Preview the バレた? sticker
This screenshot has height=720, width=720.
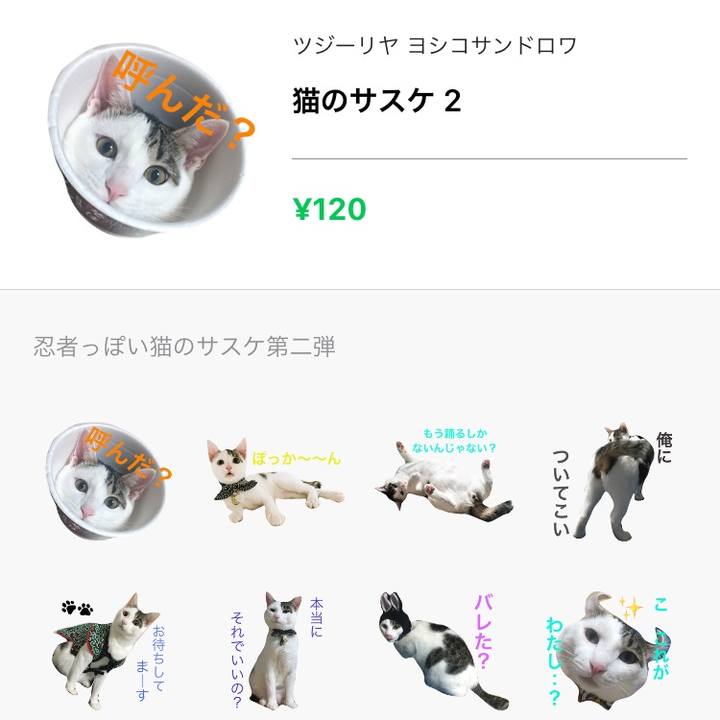440,650
